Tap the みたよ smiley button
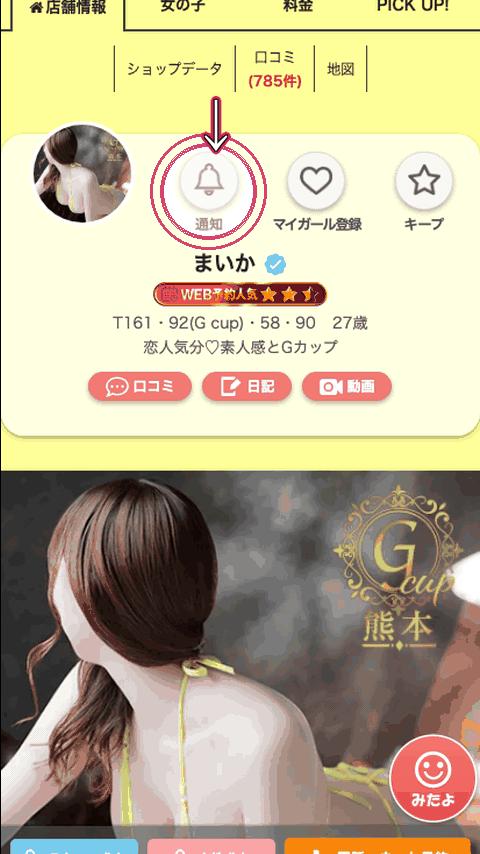Screen dimensions: 480x854 pyautogui.click(x=433, y=777)
